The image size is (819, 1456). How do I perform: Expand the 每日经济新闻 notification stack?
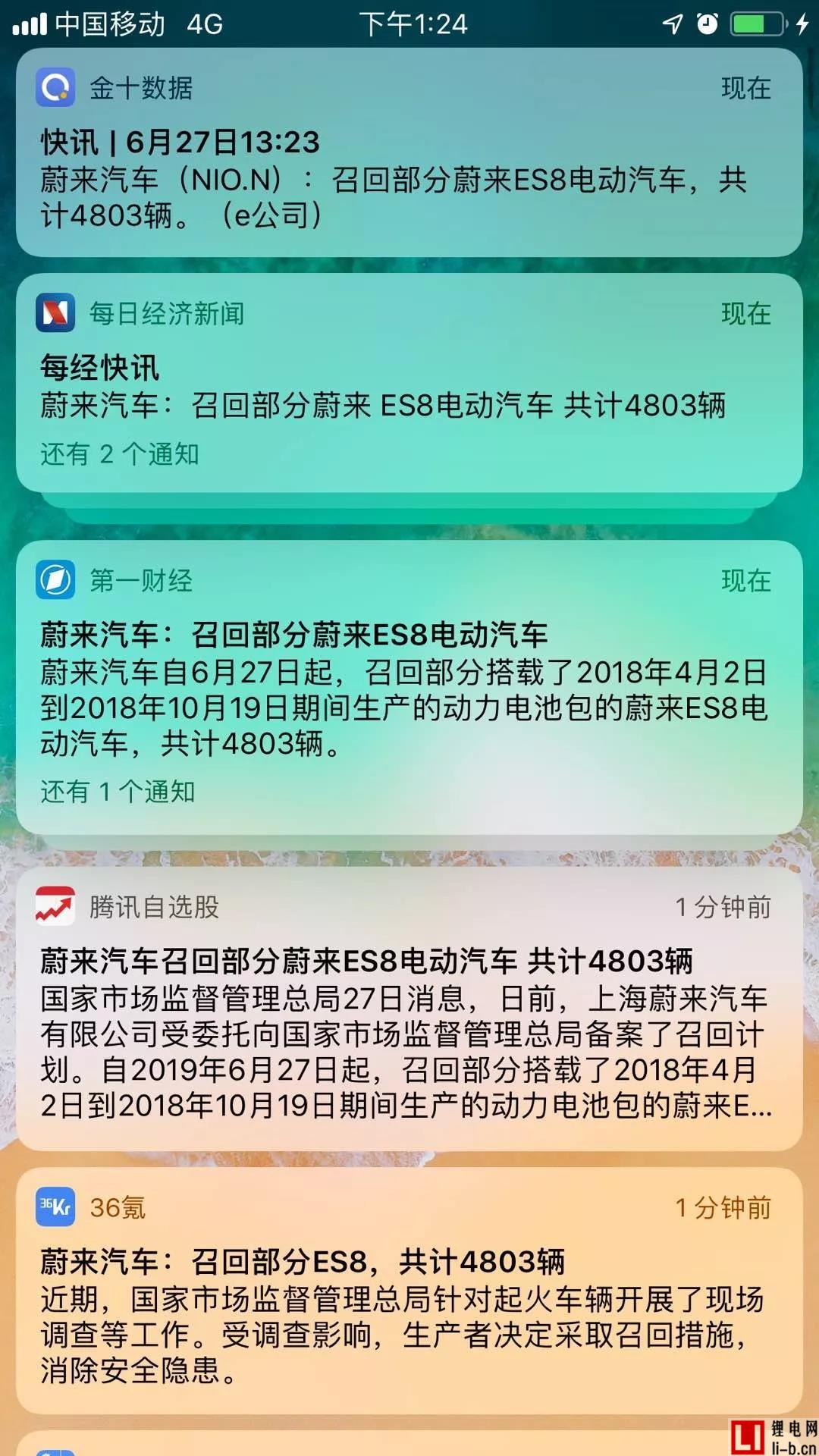click(x=120, y=454)
